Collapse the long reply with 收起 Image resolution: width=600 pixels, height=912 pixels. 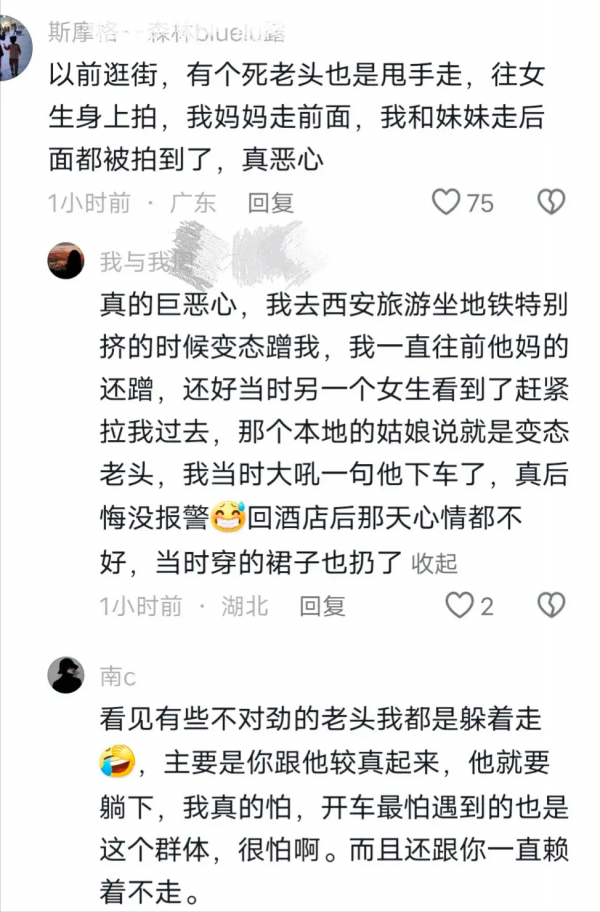[x=435, y=563]
